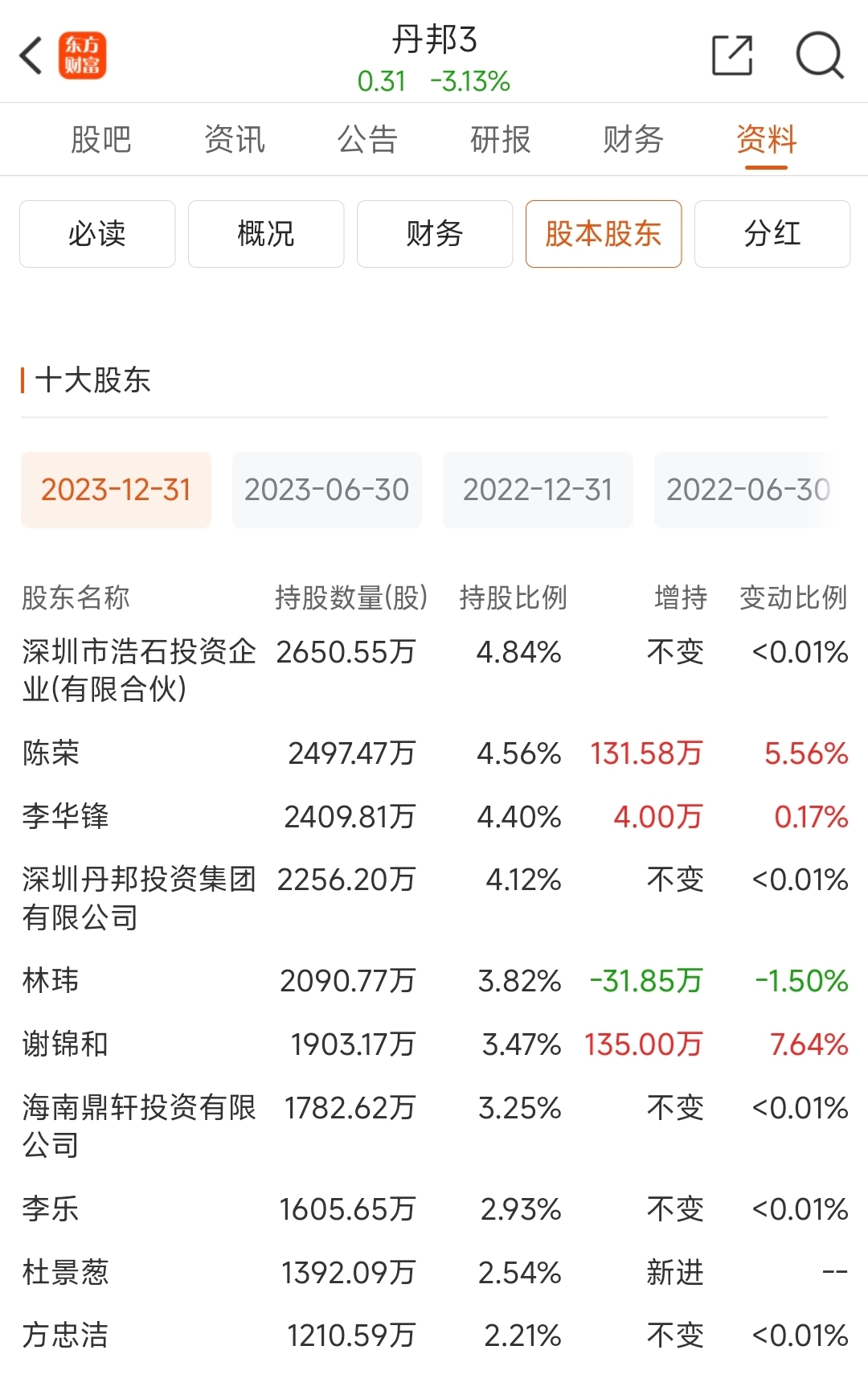
Task: Select the 必读 chip
Action: (97, 234)
